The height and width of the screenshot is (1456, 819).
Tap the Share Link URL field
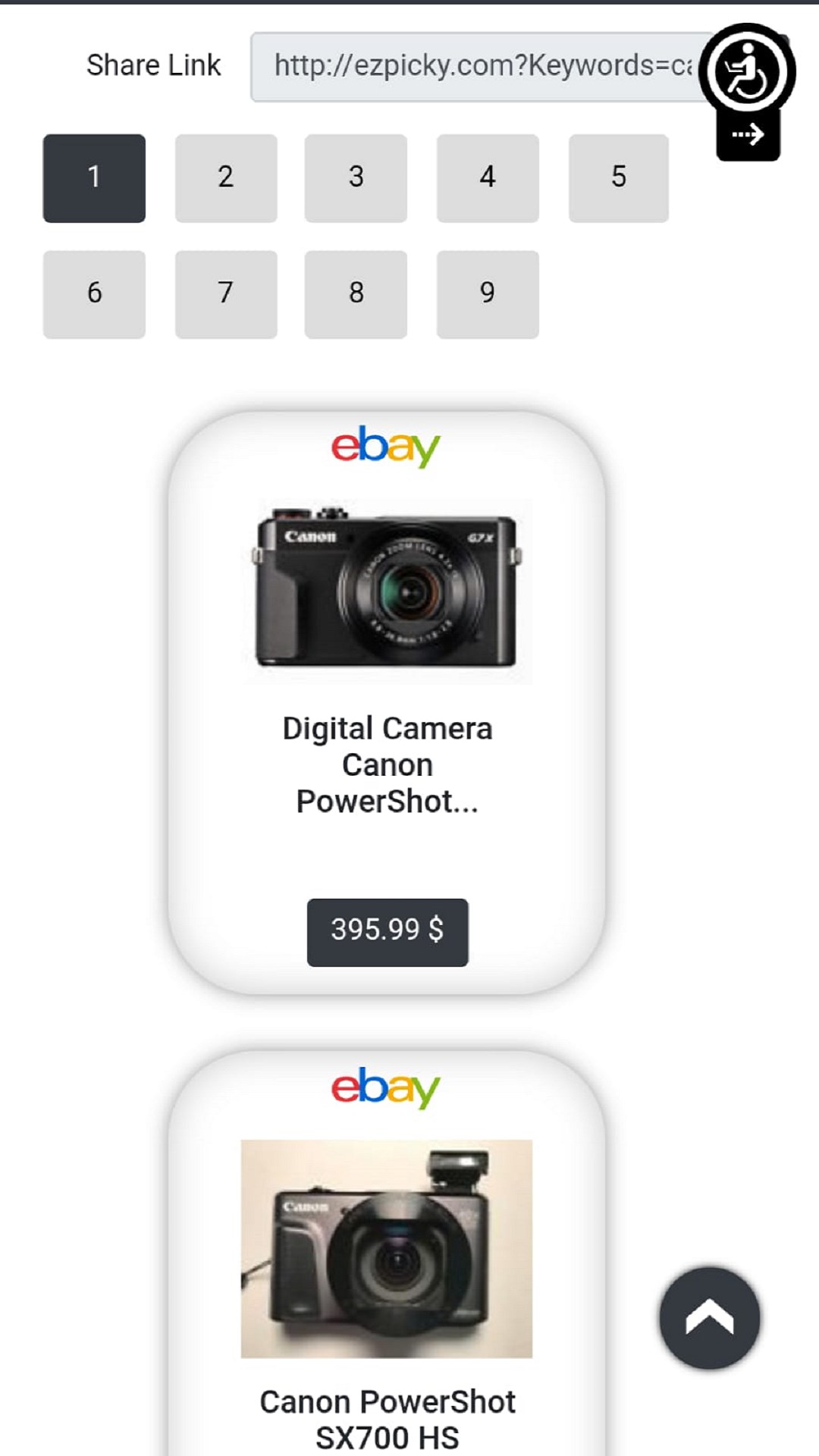point(478,67)
